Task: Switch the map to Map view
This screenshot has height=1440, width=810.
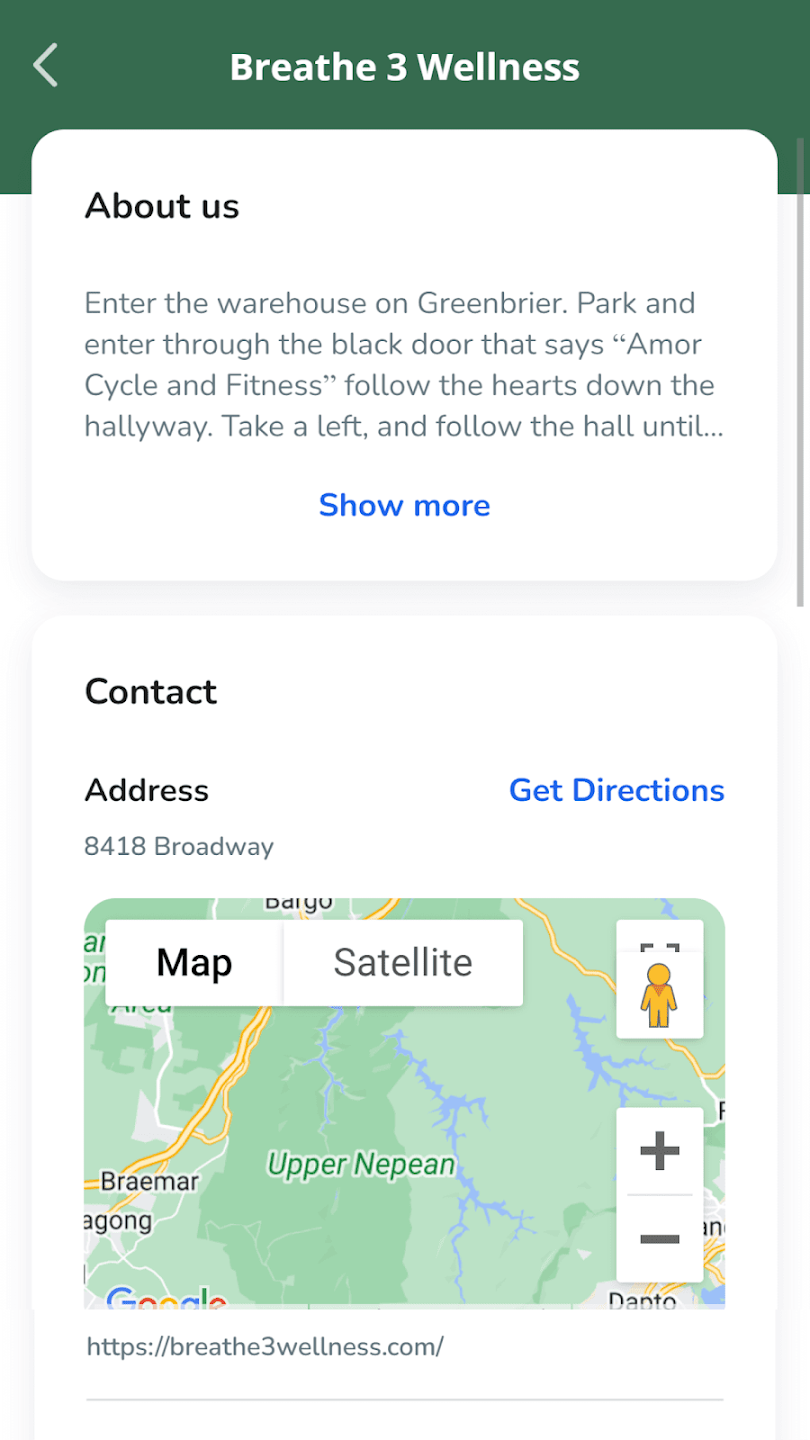Action: tap(194, 962)
